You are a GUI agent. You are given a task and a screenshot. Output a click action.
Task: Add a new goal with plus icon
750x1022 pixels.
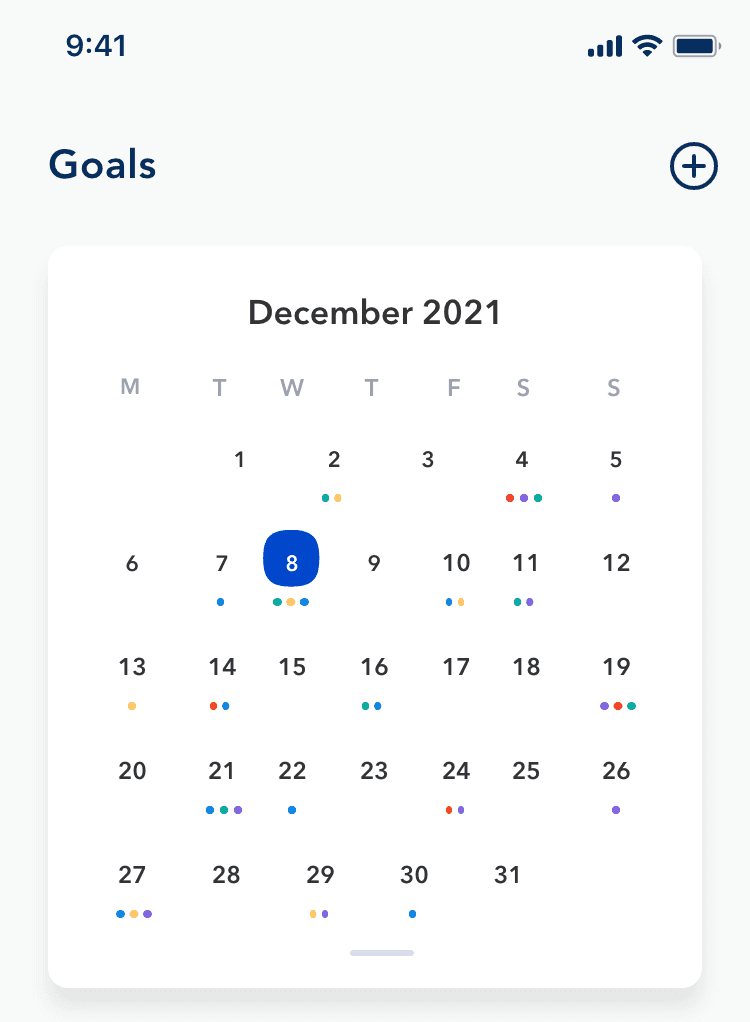tap(693, 166)
